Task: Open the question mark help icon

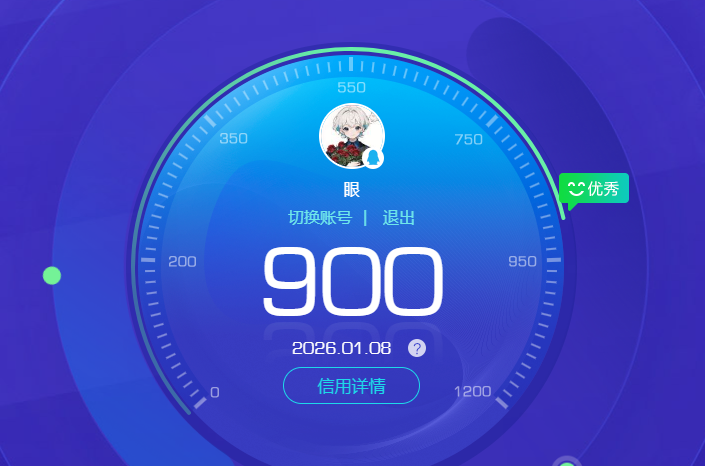Action: coord(417,348)
